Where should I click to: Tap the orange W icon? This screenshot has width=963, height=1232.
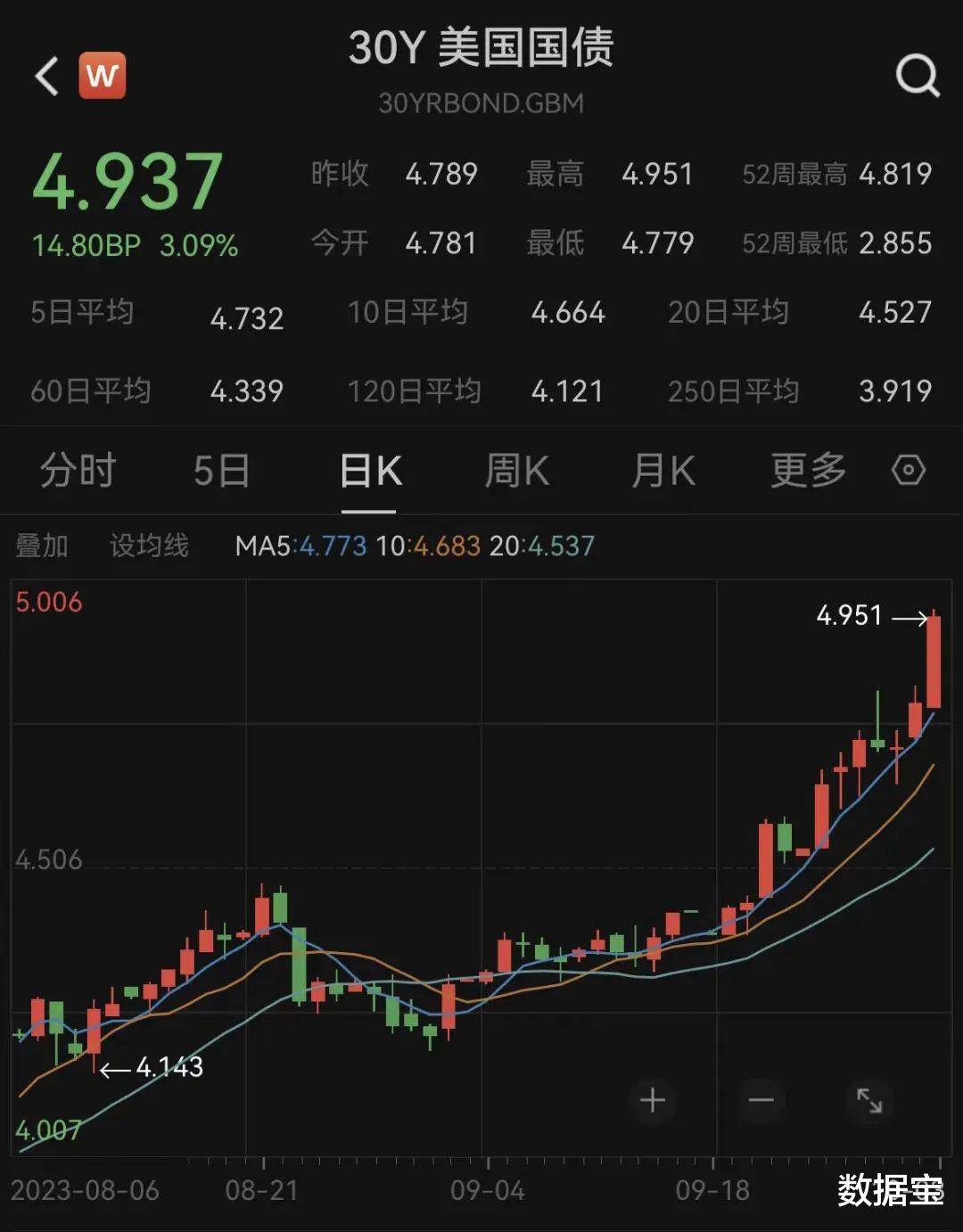click(x=103, y=76)
